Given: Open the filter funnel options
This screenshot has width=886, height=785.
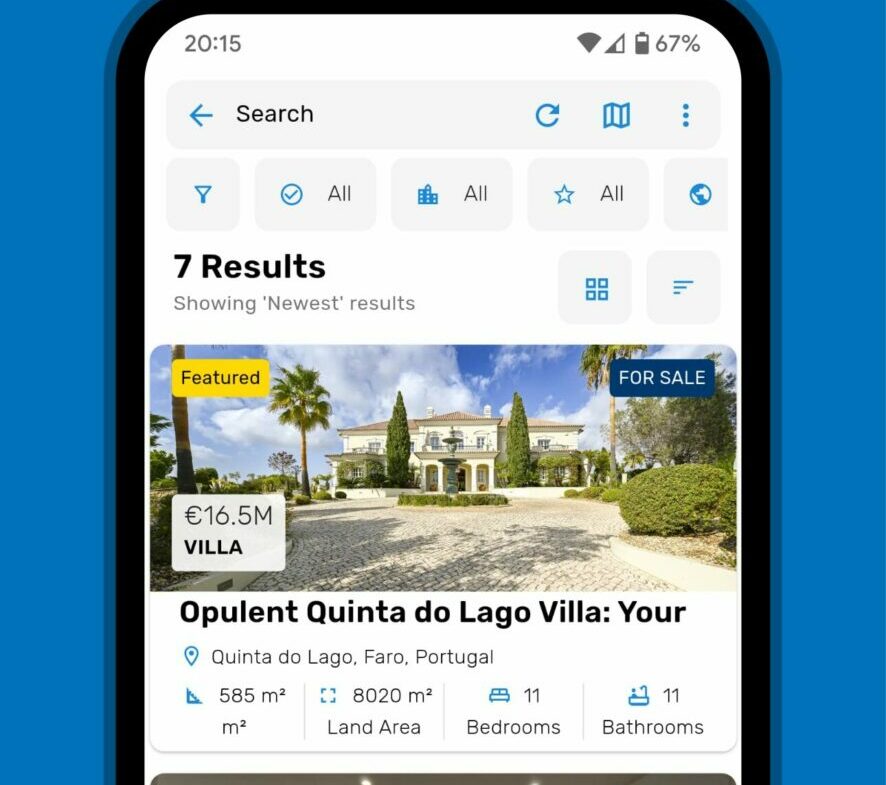Looking at the screenshot, I should (x=203, y=194).
